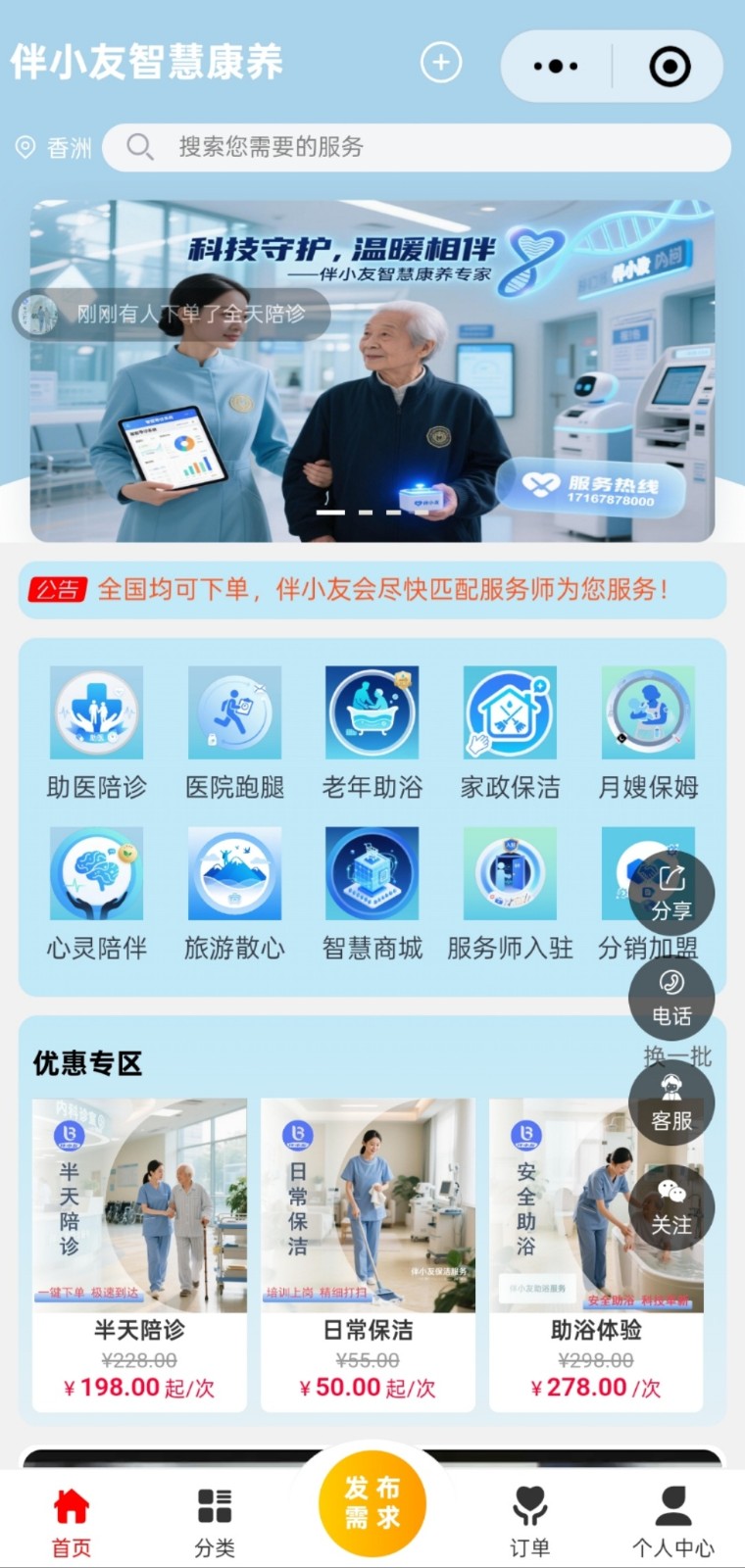Viewport: 745px width, 1568px height.
Task: Switch to the 订单 tab
Action: (529, 1519)
